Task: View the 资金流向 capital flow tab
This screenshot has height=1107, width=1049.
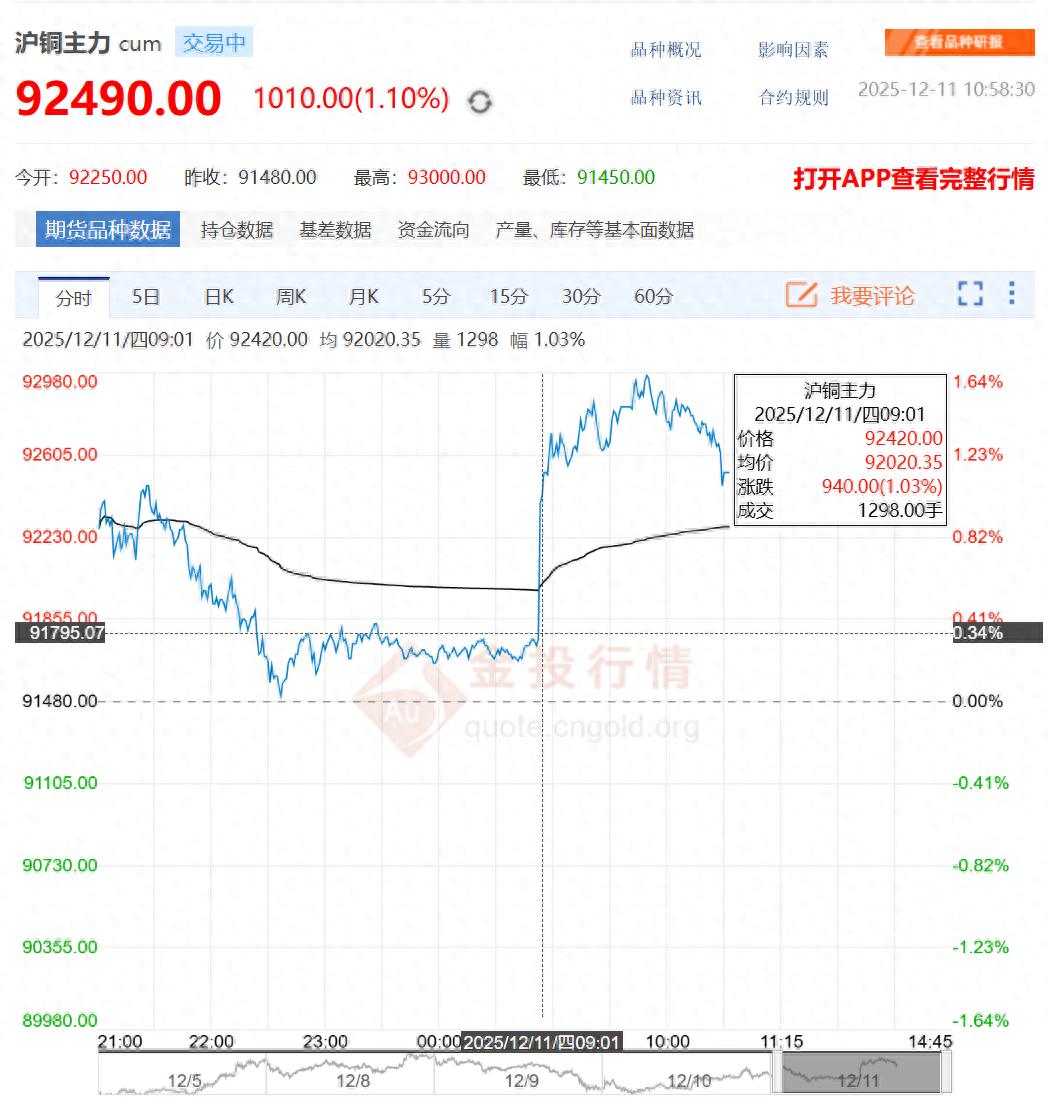Action: click(432, 229)
